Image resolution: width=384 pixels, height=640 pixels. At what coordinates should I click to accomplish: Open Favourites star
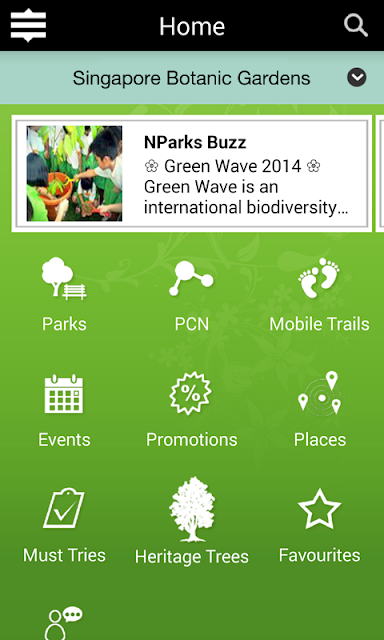320,527
